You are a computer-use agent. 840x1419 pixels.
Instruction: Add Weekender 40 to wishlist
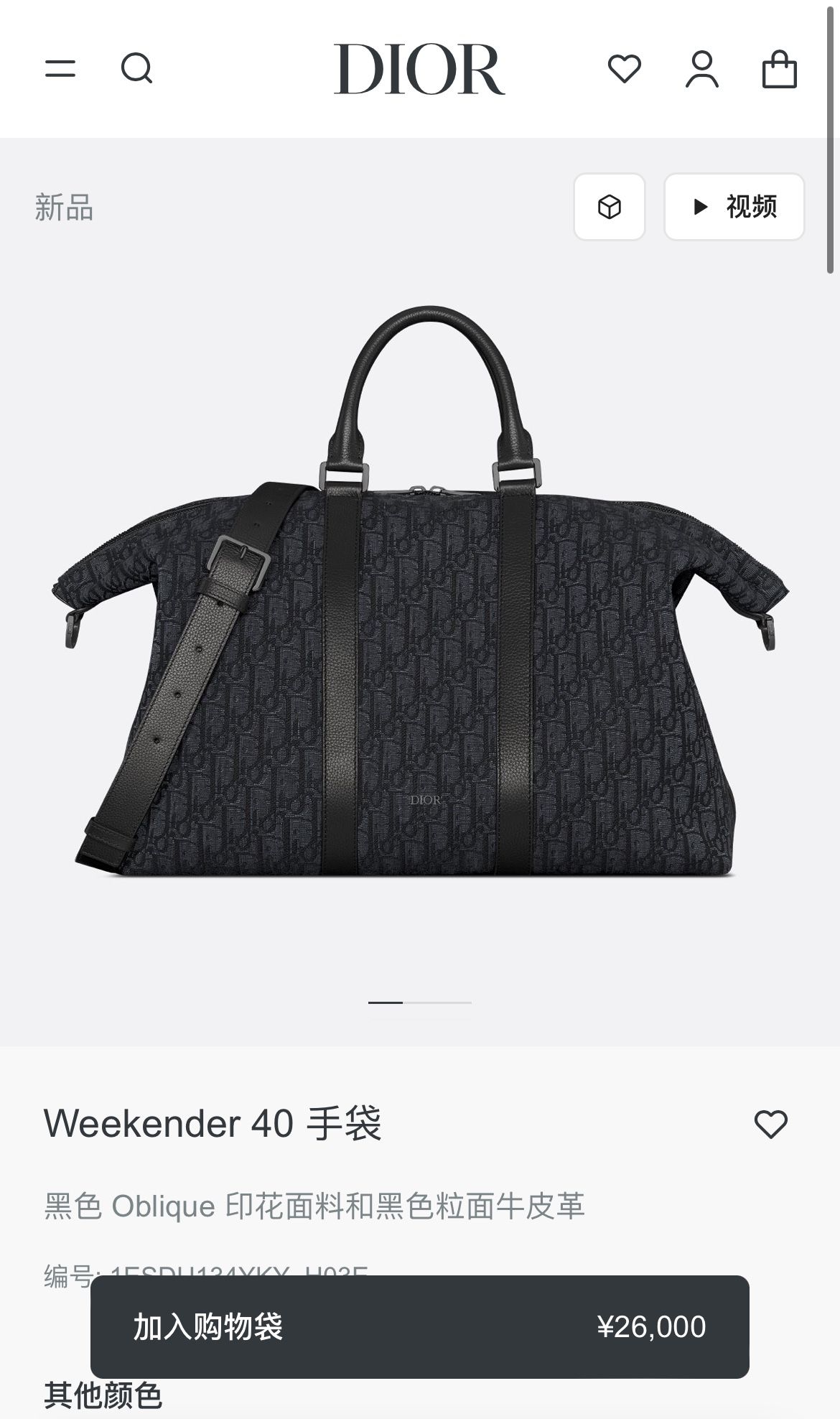(x=770, y=1125)
